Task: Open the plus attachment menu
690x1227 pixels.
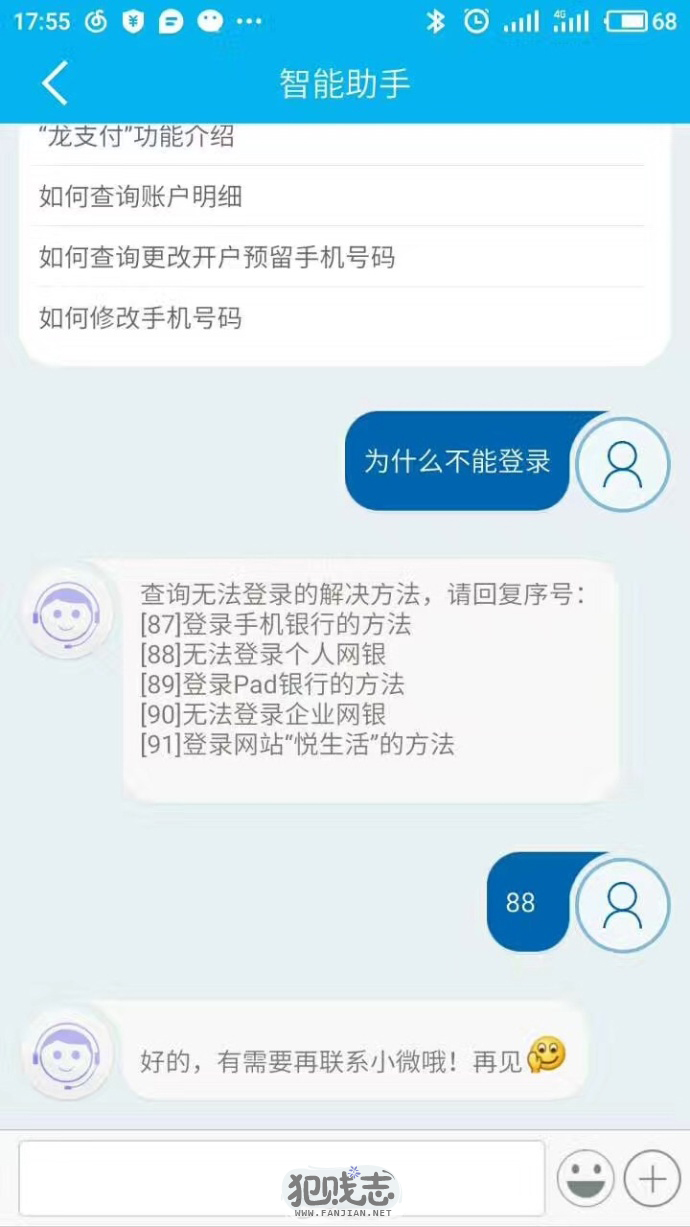Action: (652, 1179)
